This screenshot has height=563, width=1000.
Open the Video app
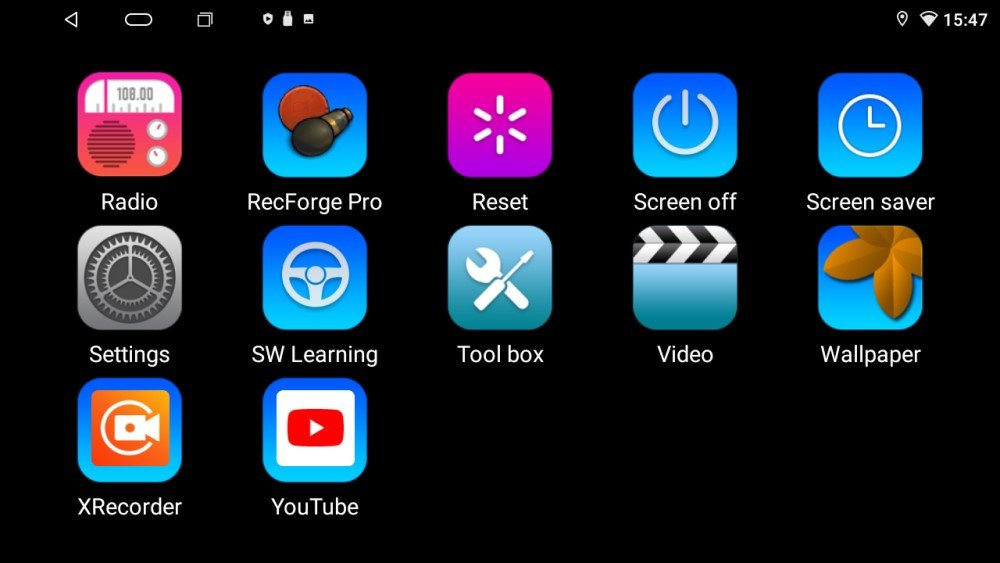click(x=685, y=278)
